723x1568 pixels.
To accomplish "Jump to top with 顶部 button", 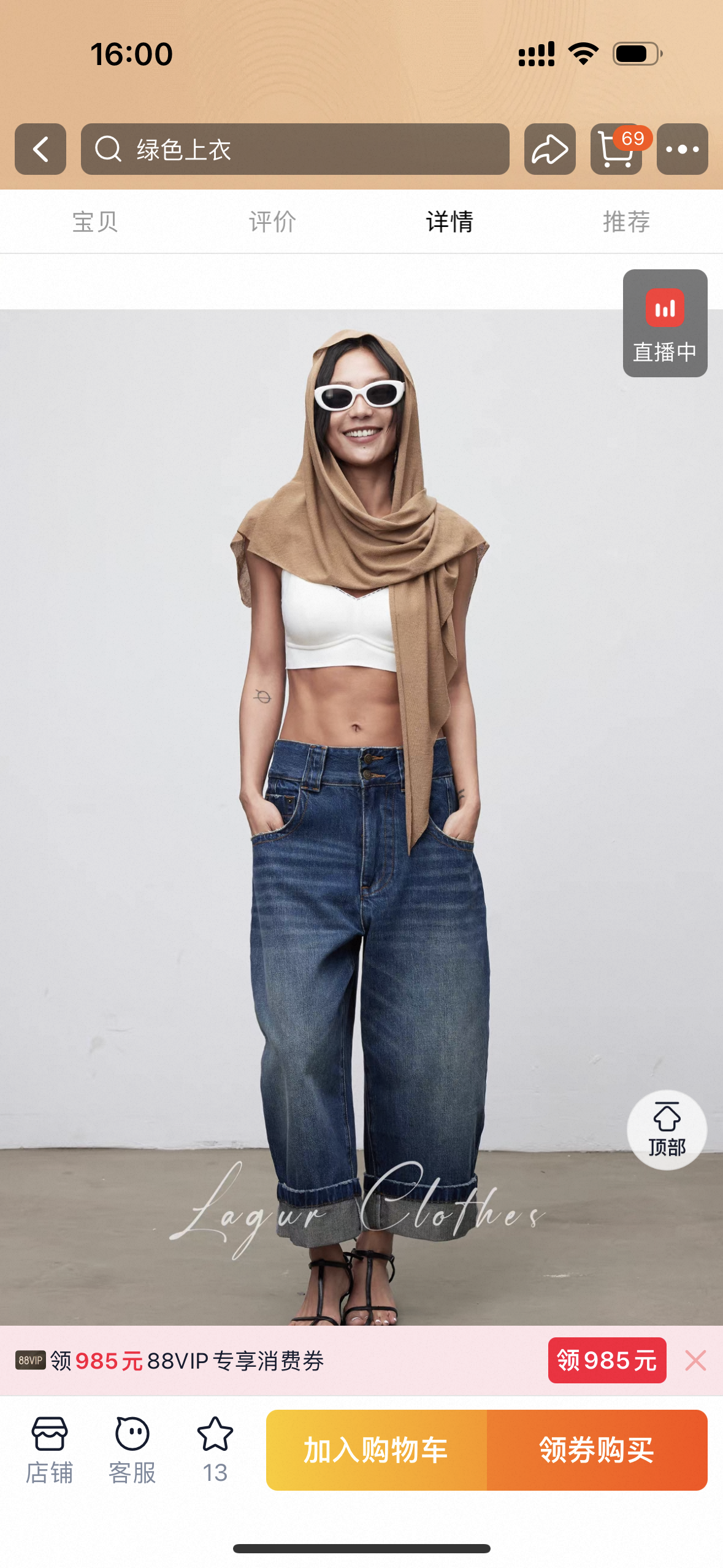I will 667,1129.
